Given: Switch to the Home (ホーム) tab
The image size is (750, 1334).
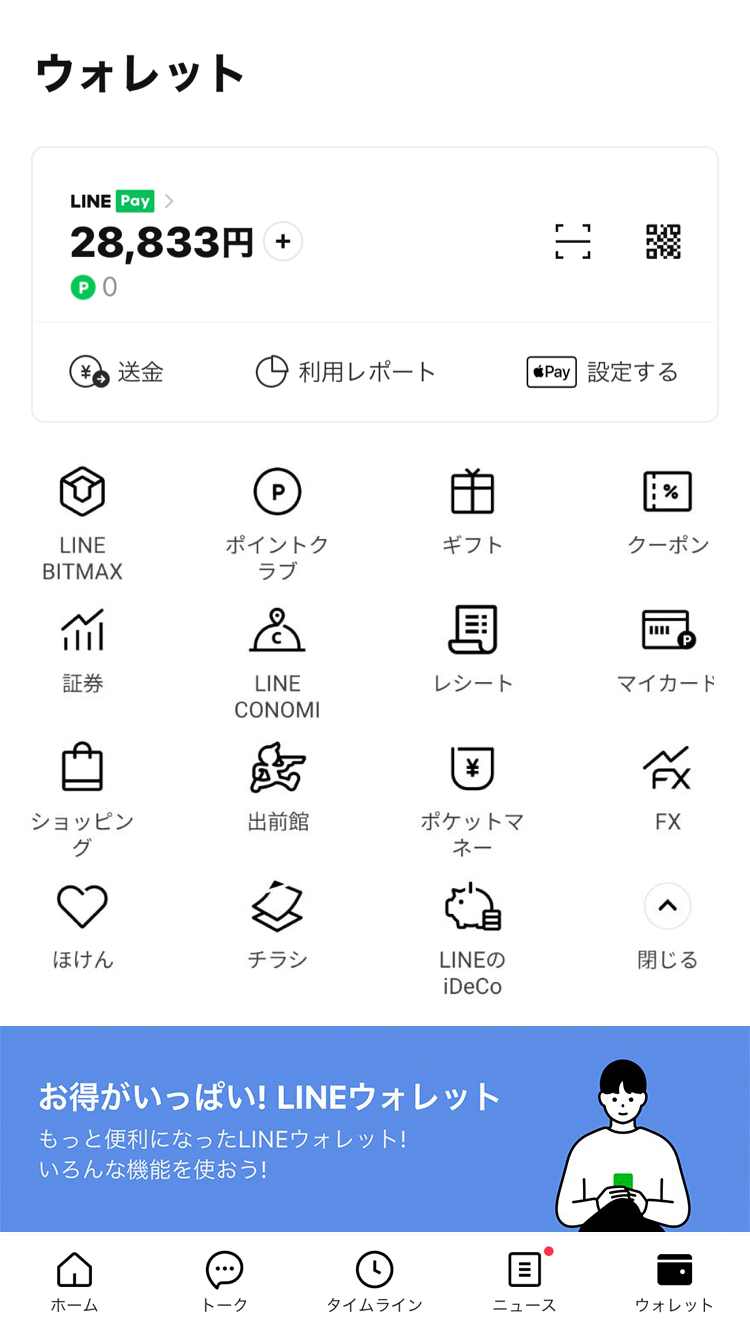Looking at the screenshot, I should pyautogui.click(x=75, y=1278).
